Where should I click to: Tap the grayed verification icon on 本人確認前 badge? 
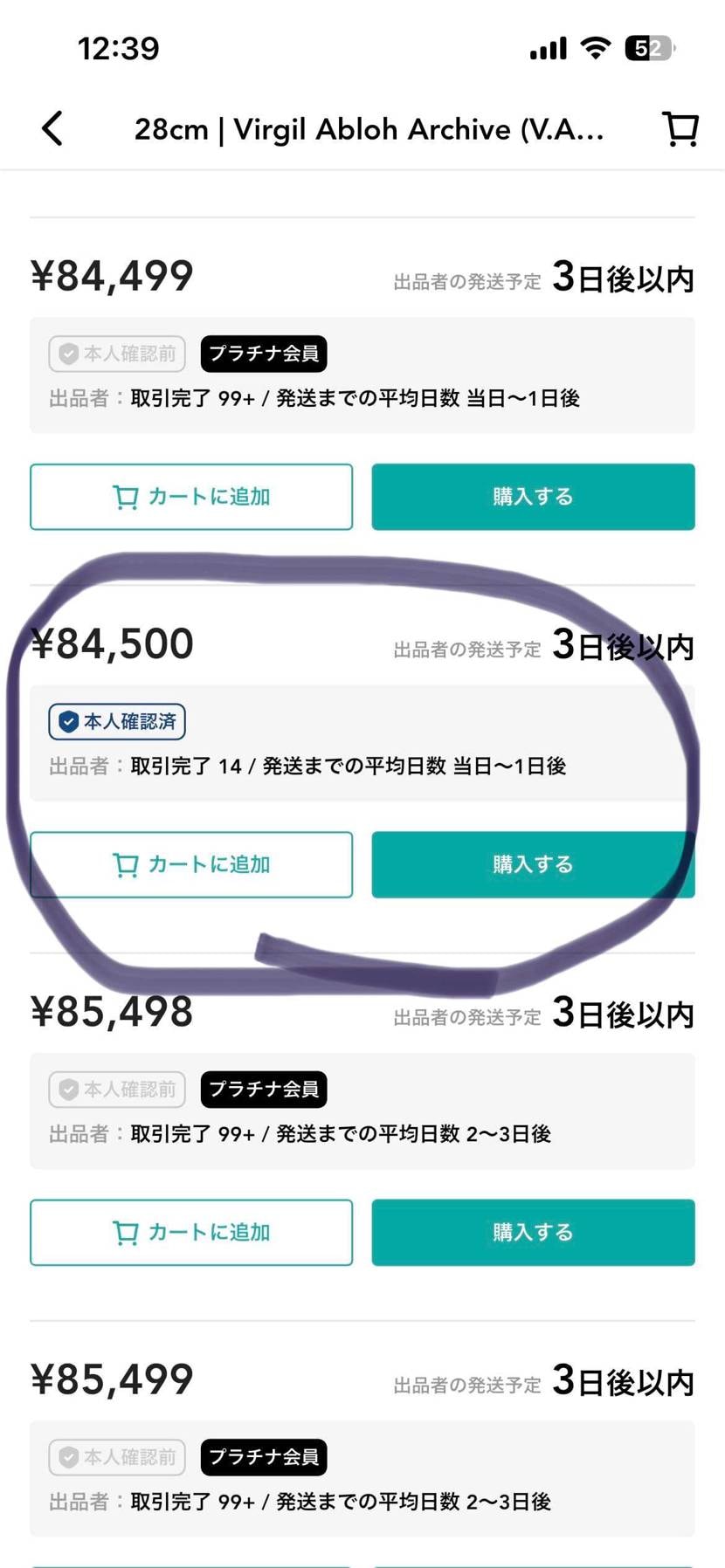tap(67, 354)
